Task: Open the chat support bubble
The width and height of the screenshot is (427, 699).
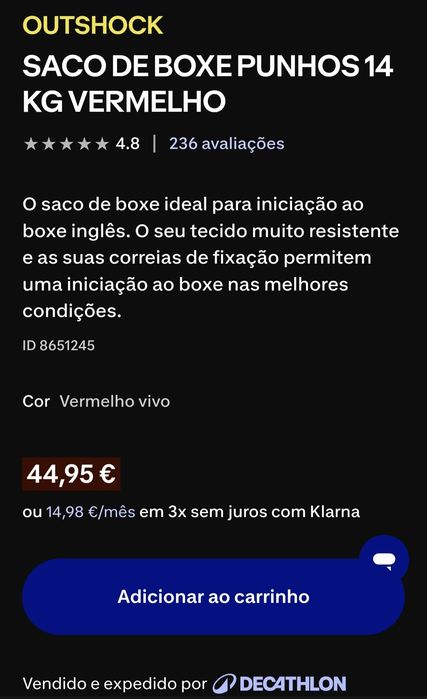Action: (384, 560)
